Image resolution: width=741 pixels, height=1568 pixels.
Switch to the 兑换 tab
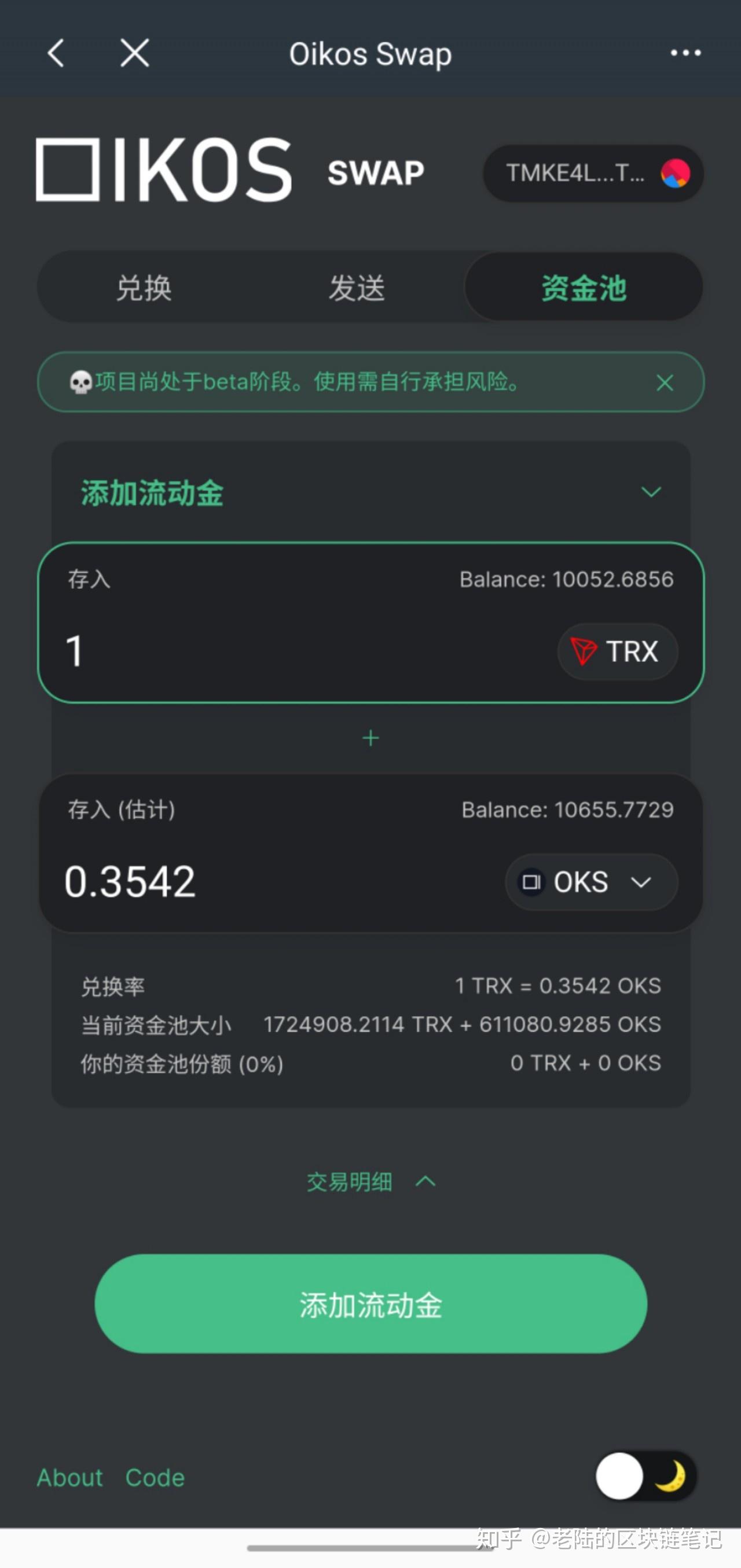tap(144, 288)
